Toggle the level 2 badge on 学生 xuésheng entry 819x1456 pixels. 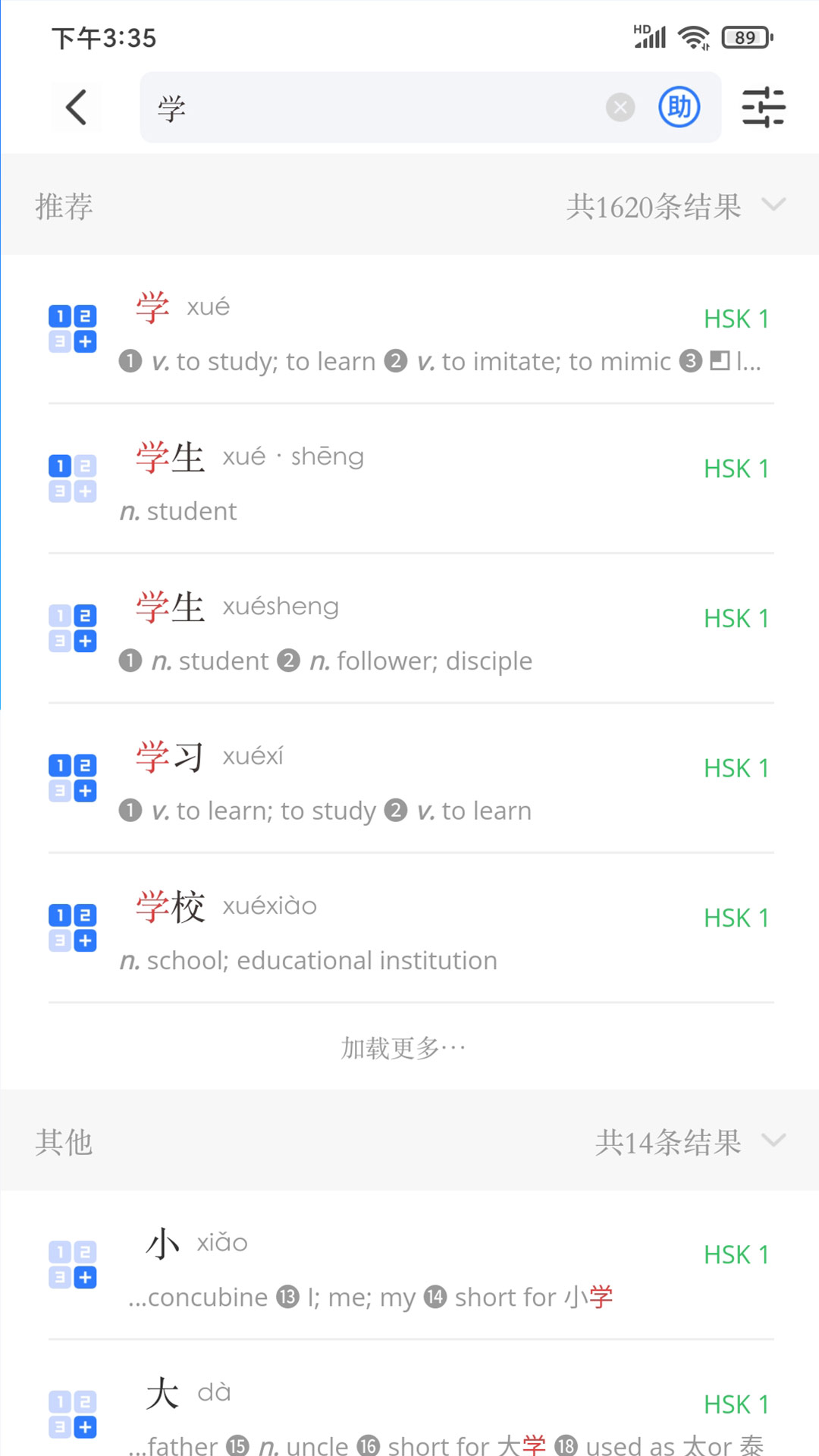pos(85,616)
